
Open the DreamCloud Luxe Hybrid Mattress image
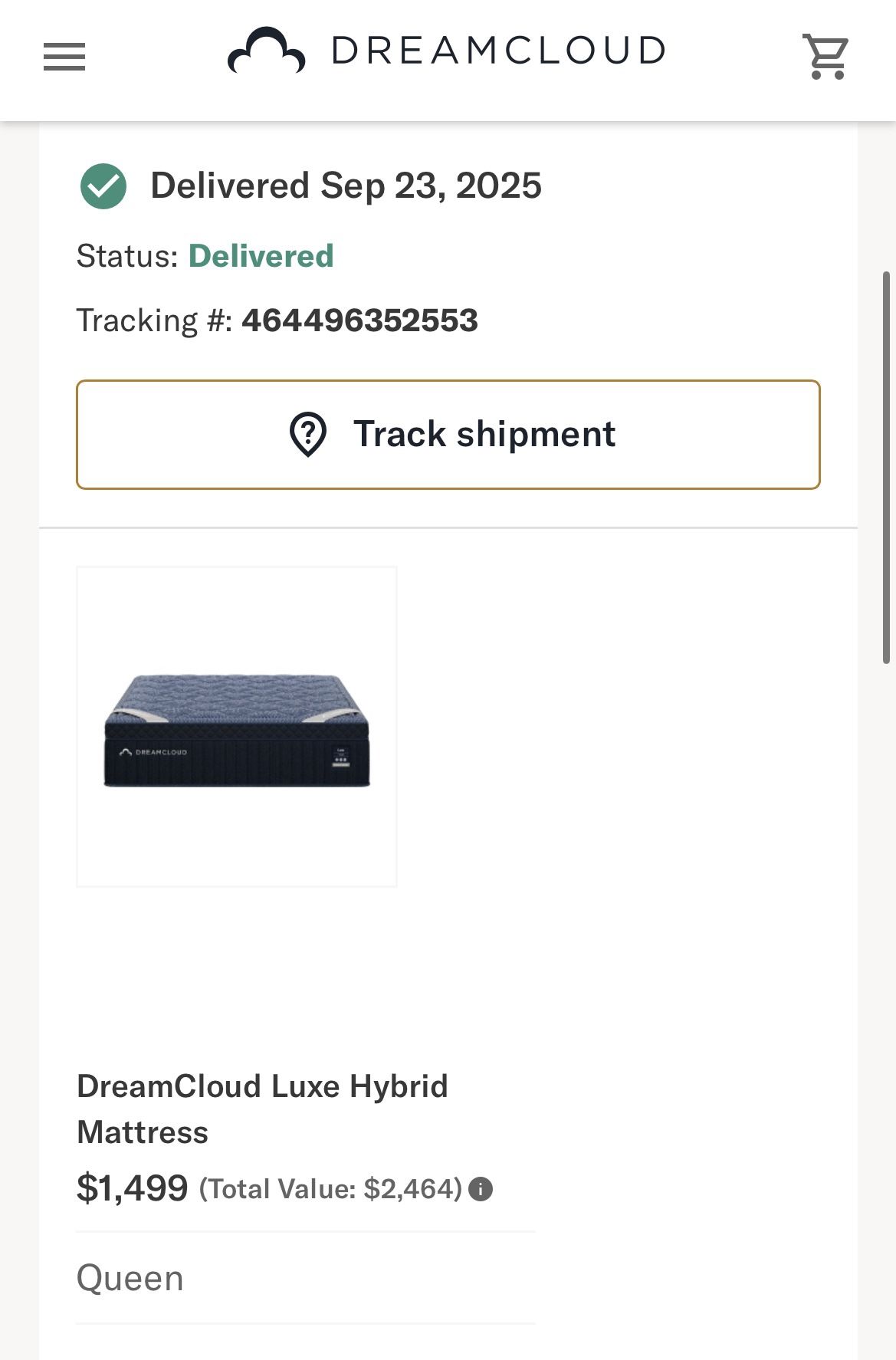(x=237, y=727)
